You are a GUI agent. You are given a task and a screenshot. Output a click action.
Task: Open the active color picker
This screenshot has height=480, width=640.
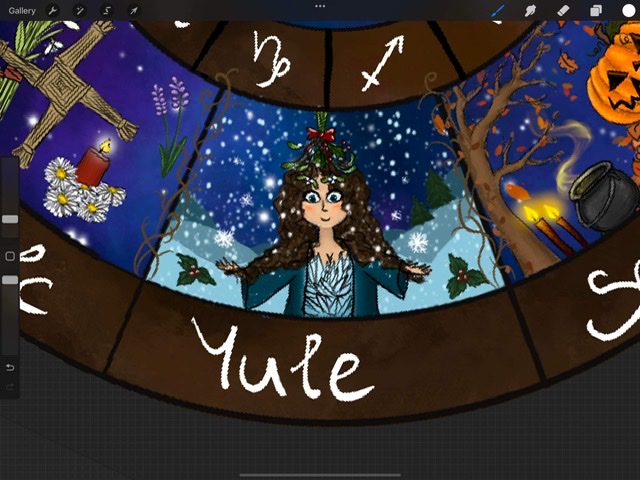click(628, 11)
